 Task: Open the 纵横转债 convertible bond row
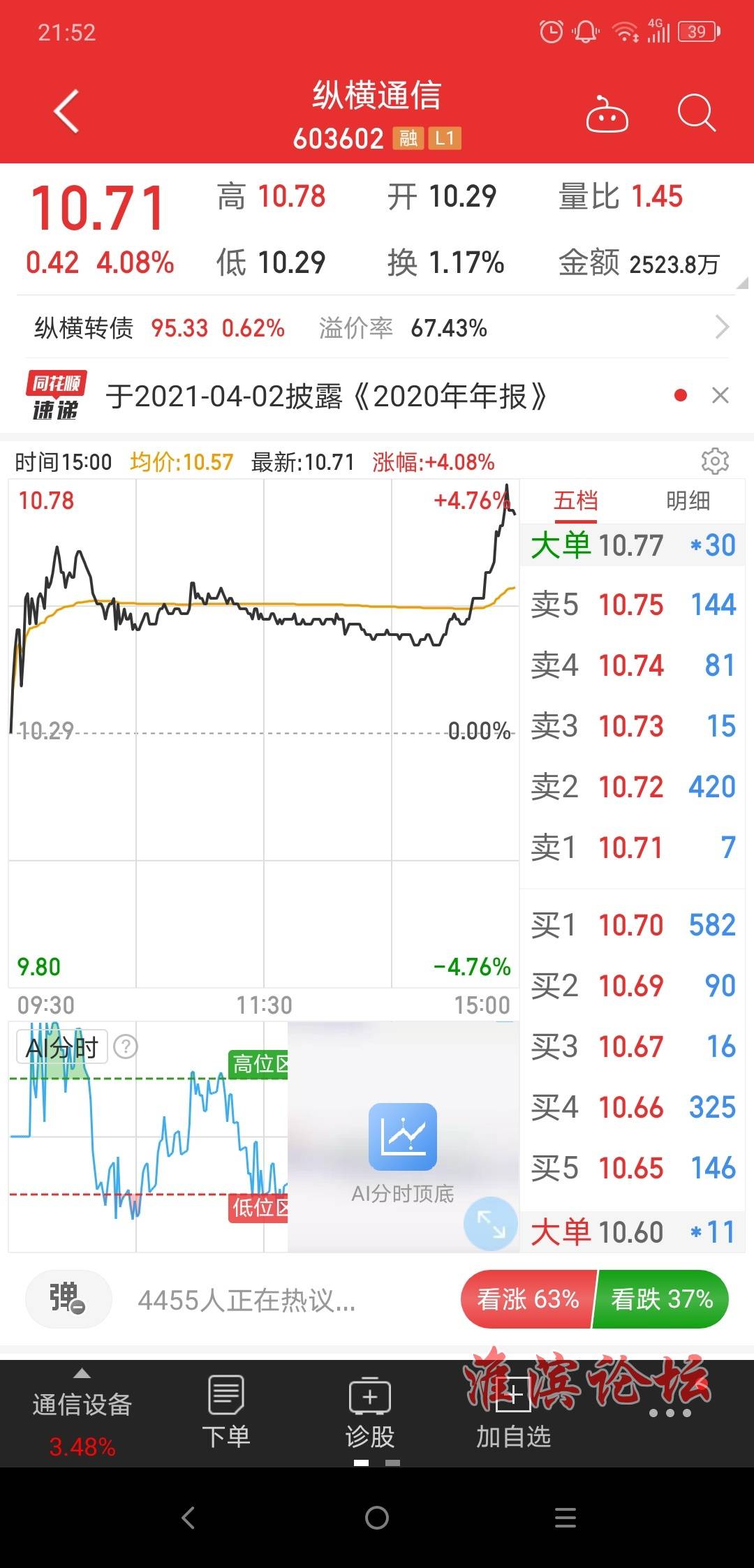377,327
